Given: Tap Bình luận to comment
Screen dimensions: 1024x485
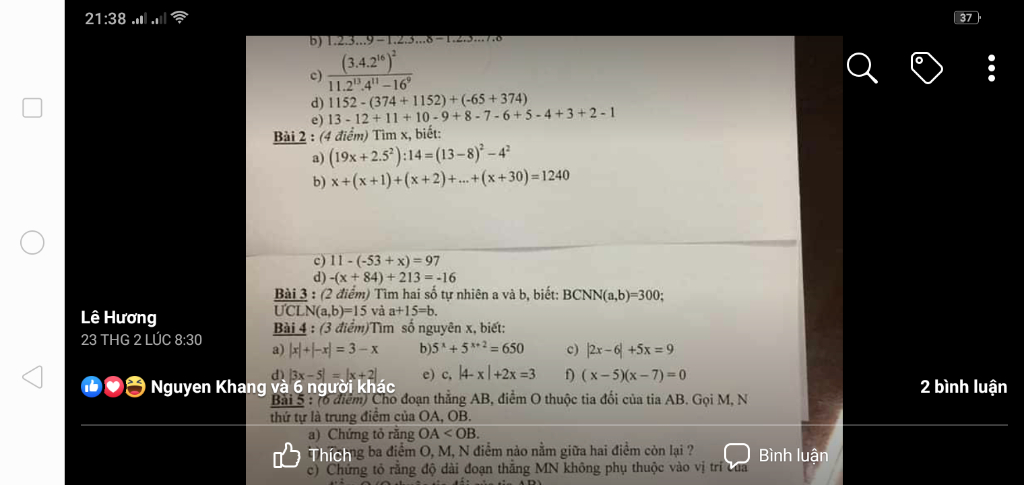Looking at the screenshot, I should (x=776, y=456).
